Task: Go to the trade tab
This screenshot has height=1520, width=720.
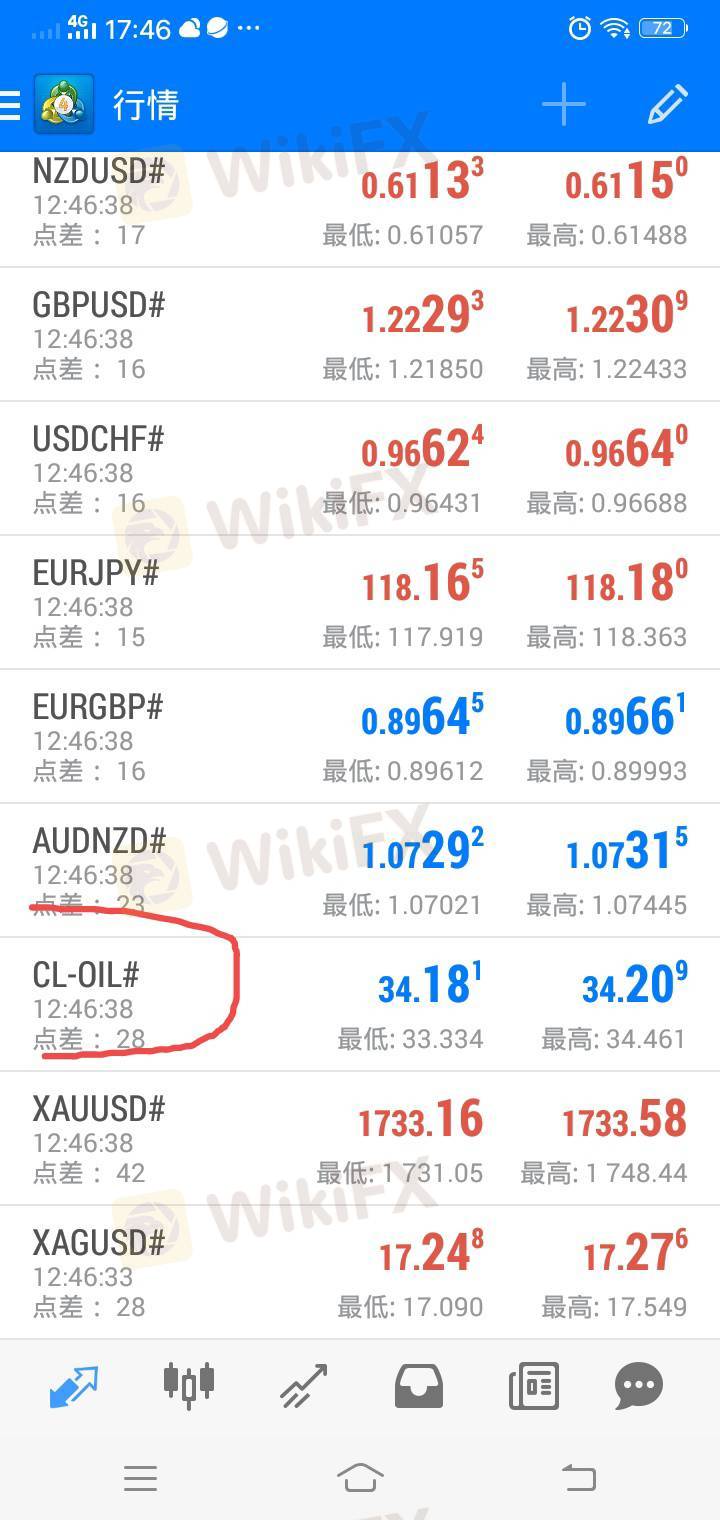Action: click(304, 1386)
